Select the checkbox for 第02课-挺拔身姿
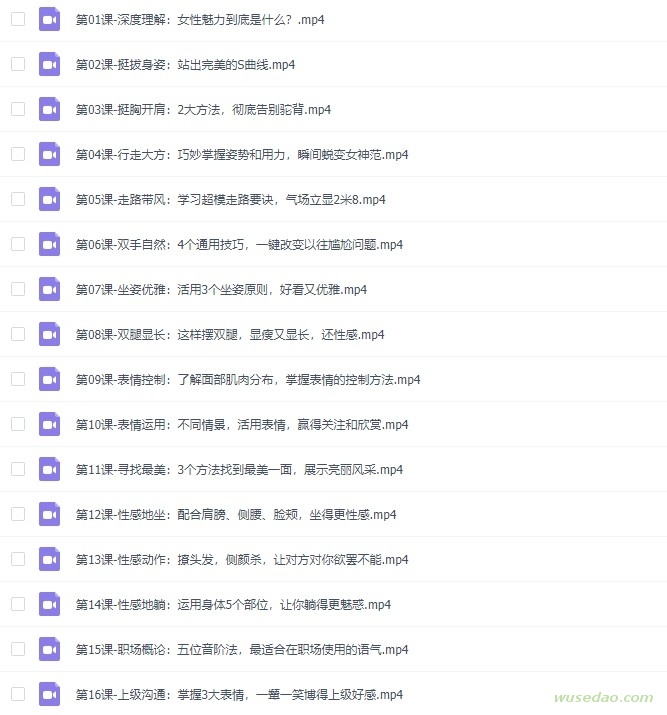667x715 pixels. tap(18, 64)
